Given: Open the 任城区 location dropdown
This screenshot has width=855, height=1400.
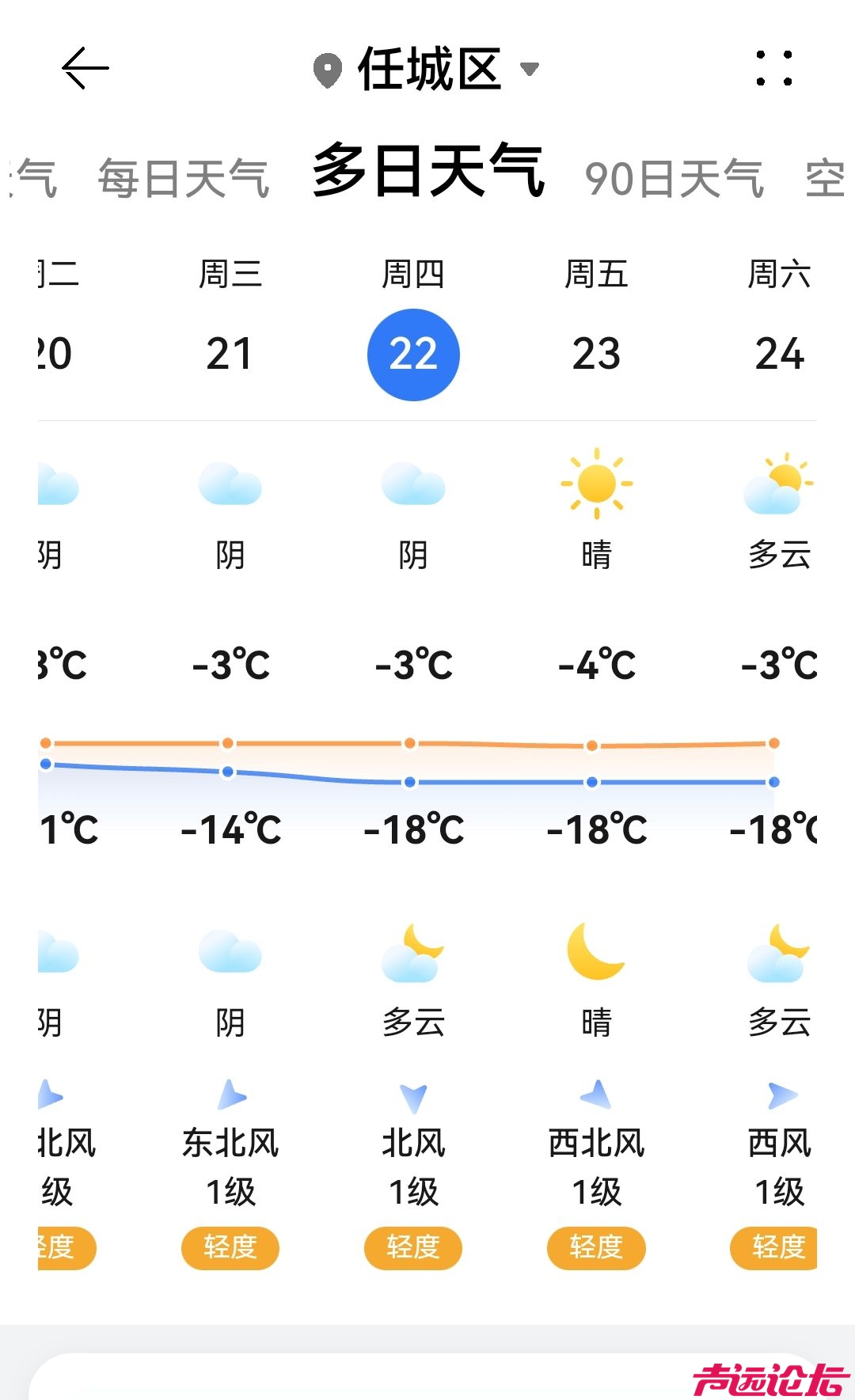Looking at the screenshot, I should 427,70.
